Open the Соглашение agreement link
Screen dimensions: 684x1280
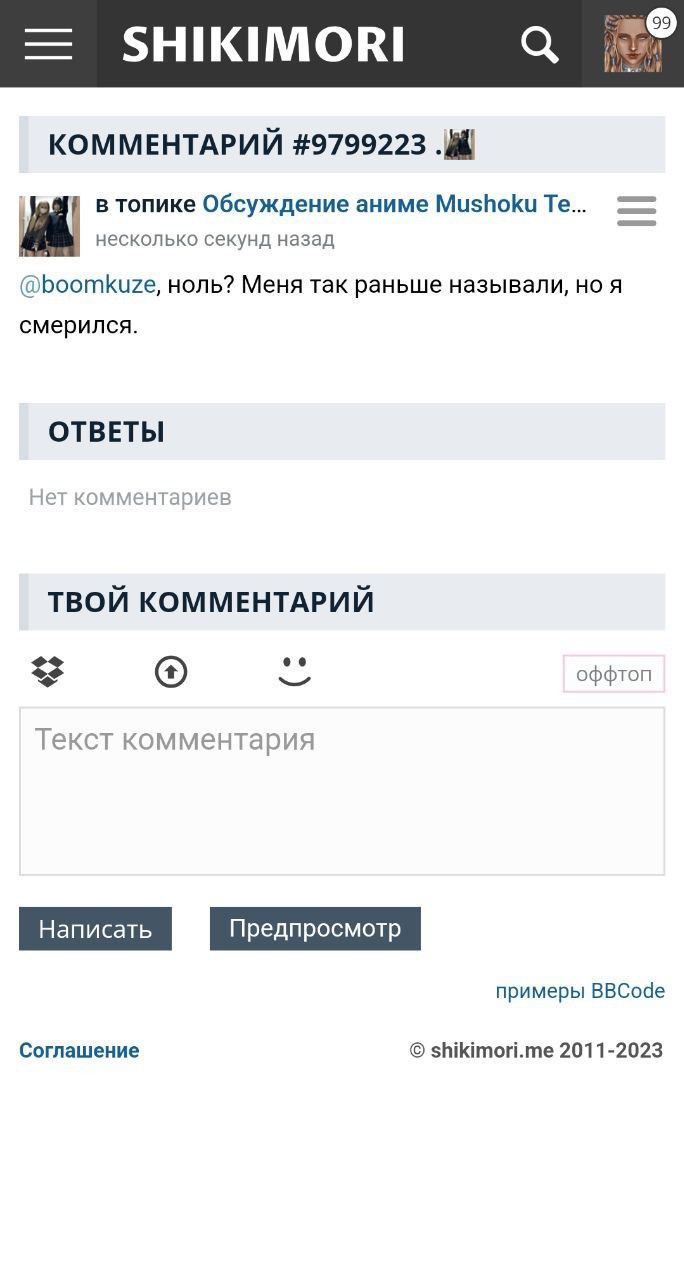click(x=79, y=1050)
